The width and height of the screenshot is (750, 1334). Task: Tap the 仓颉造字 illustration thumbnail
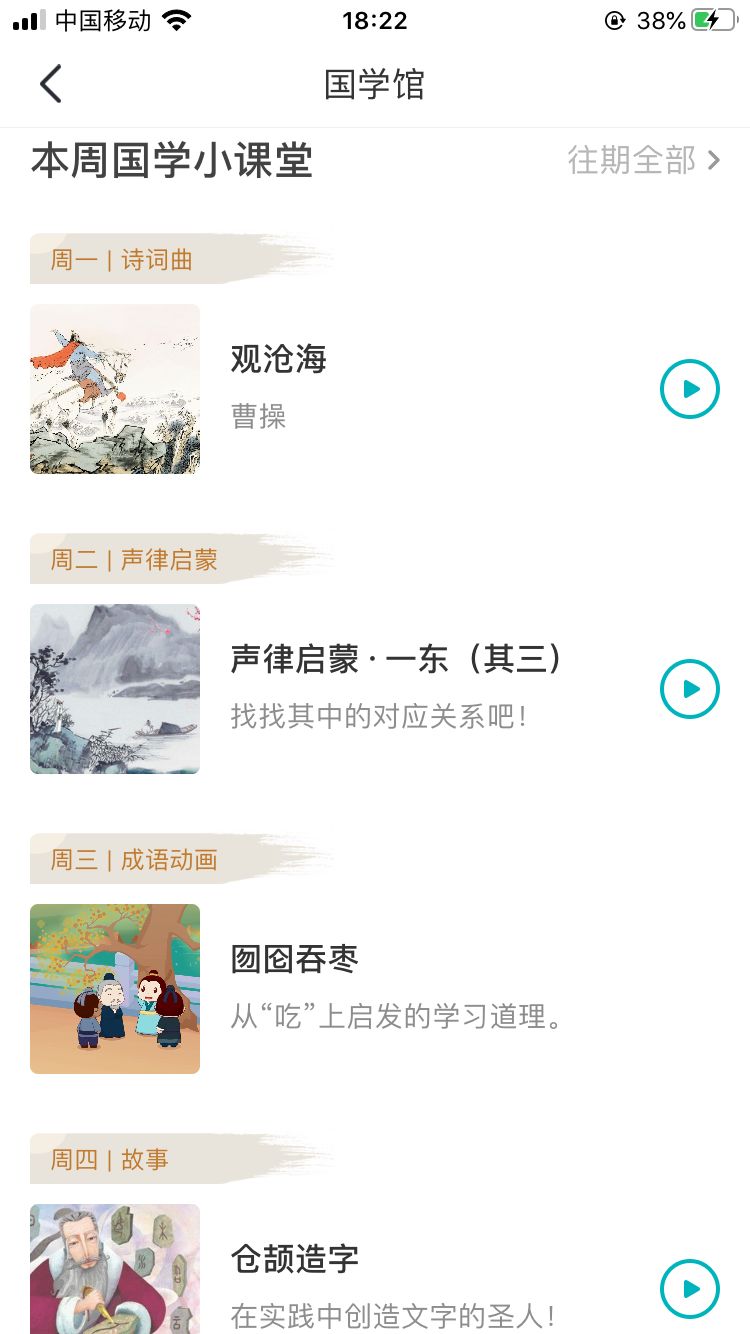(x=114, y=1268)
